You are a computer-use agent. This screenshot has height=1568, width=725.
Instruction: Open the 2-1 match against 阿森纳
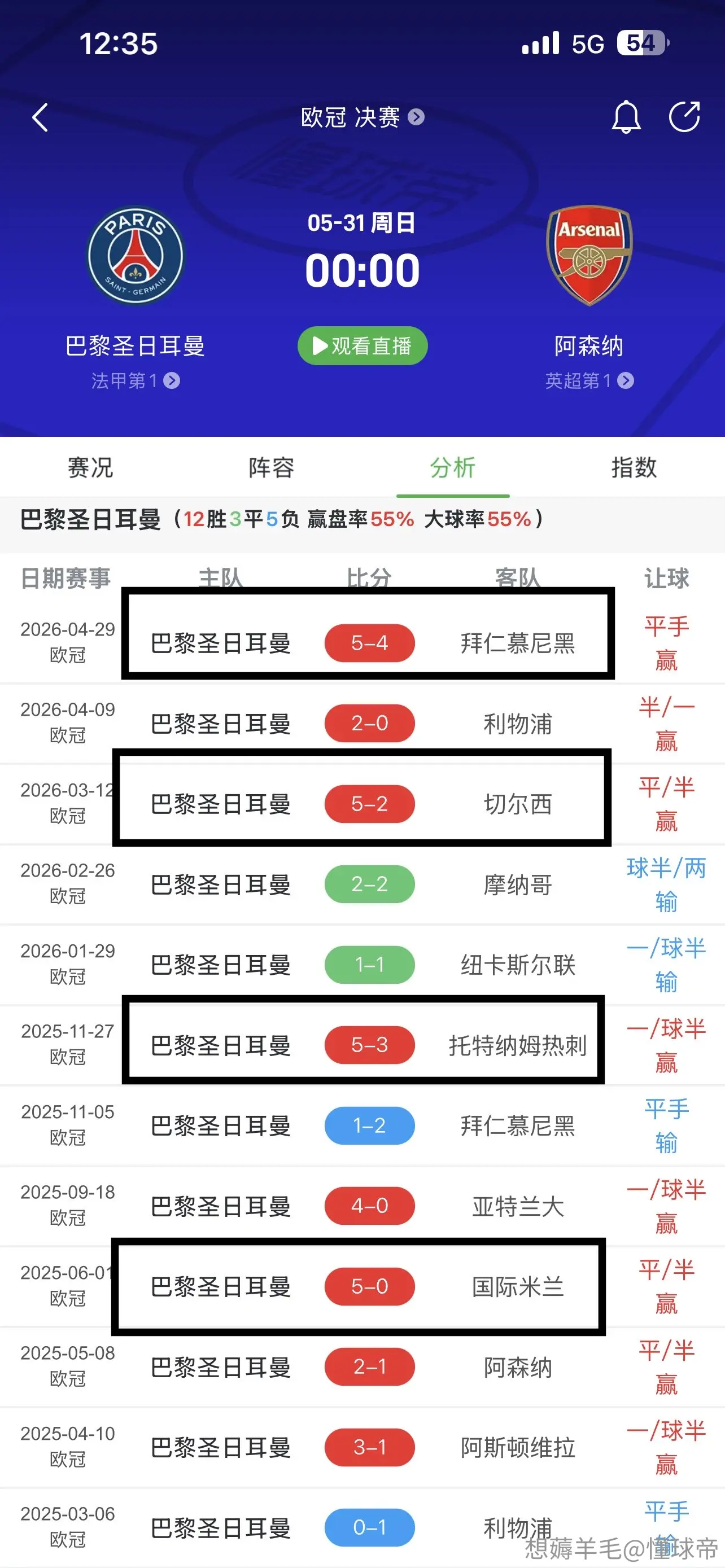(x=362, y=1366)
